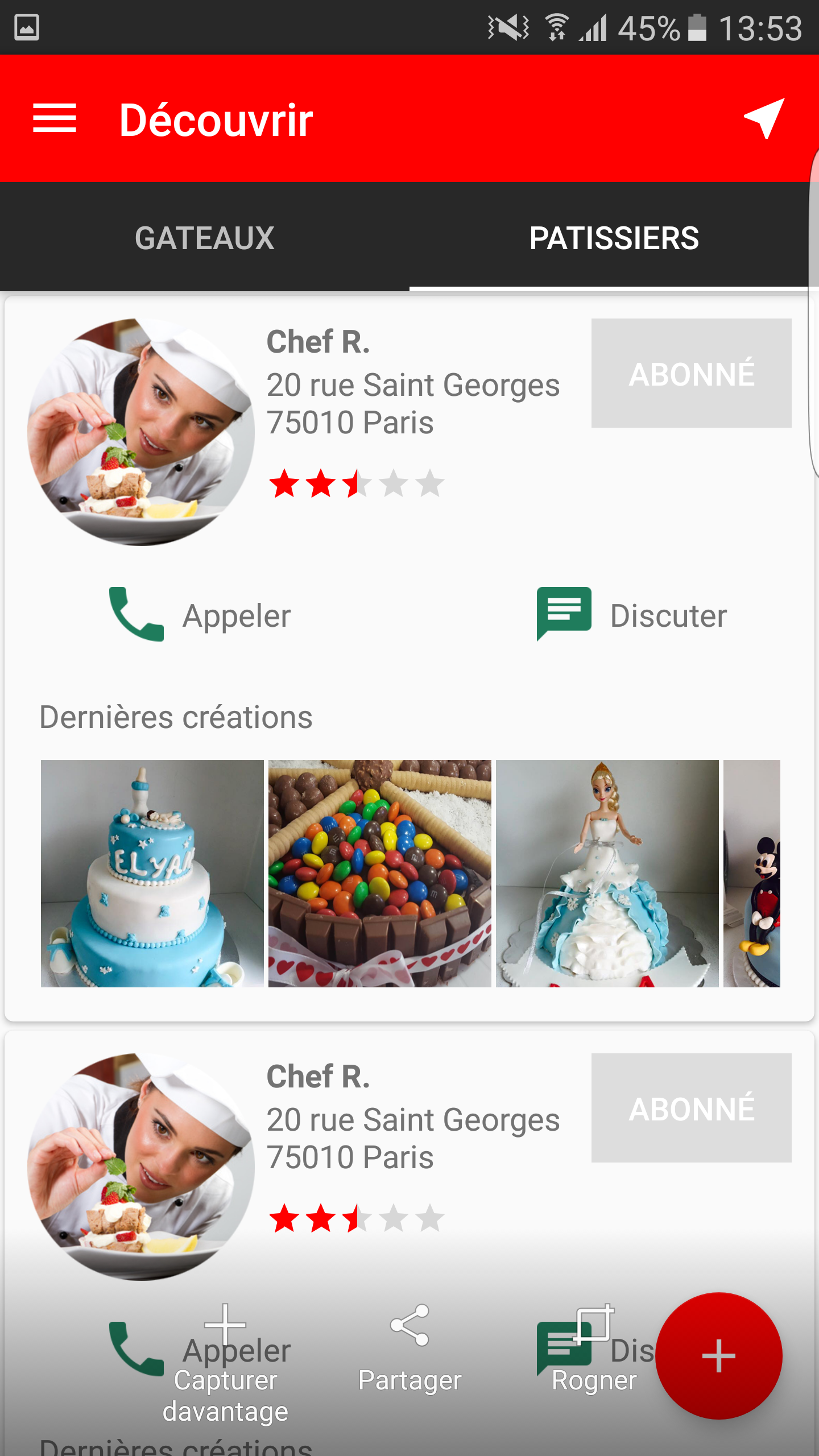
Task: Open the hamburger drawer menu
Action: tap(55, 118)
